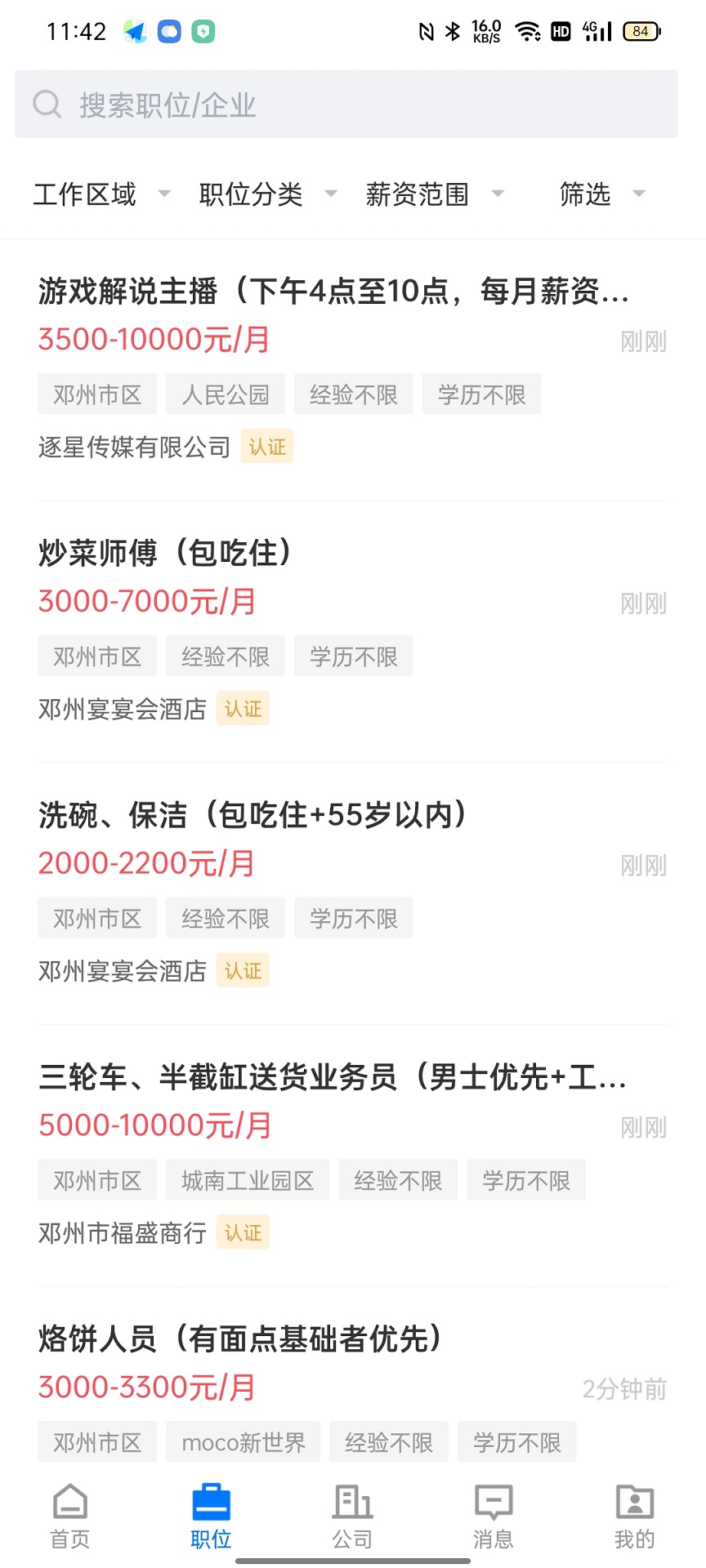Expand the 工作区域 filter dropdown

coord(98,194)
